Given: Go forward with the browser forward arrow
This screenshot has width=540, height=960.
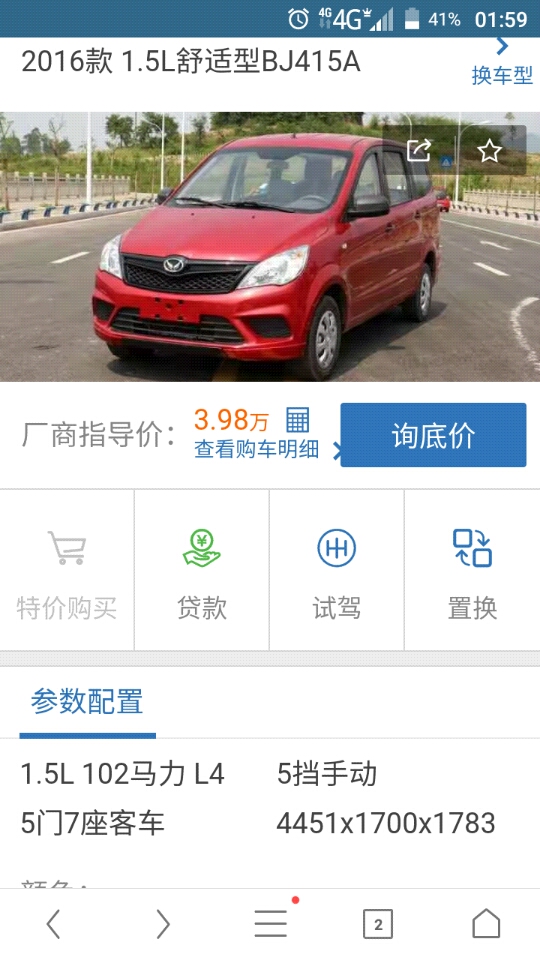Looking at the screenshot, I should 162,924.
